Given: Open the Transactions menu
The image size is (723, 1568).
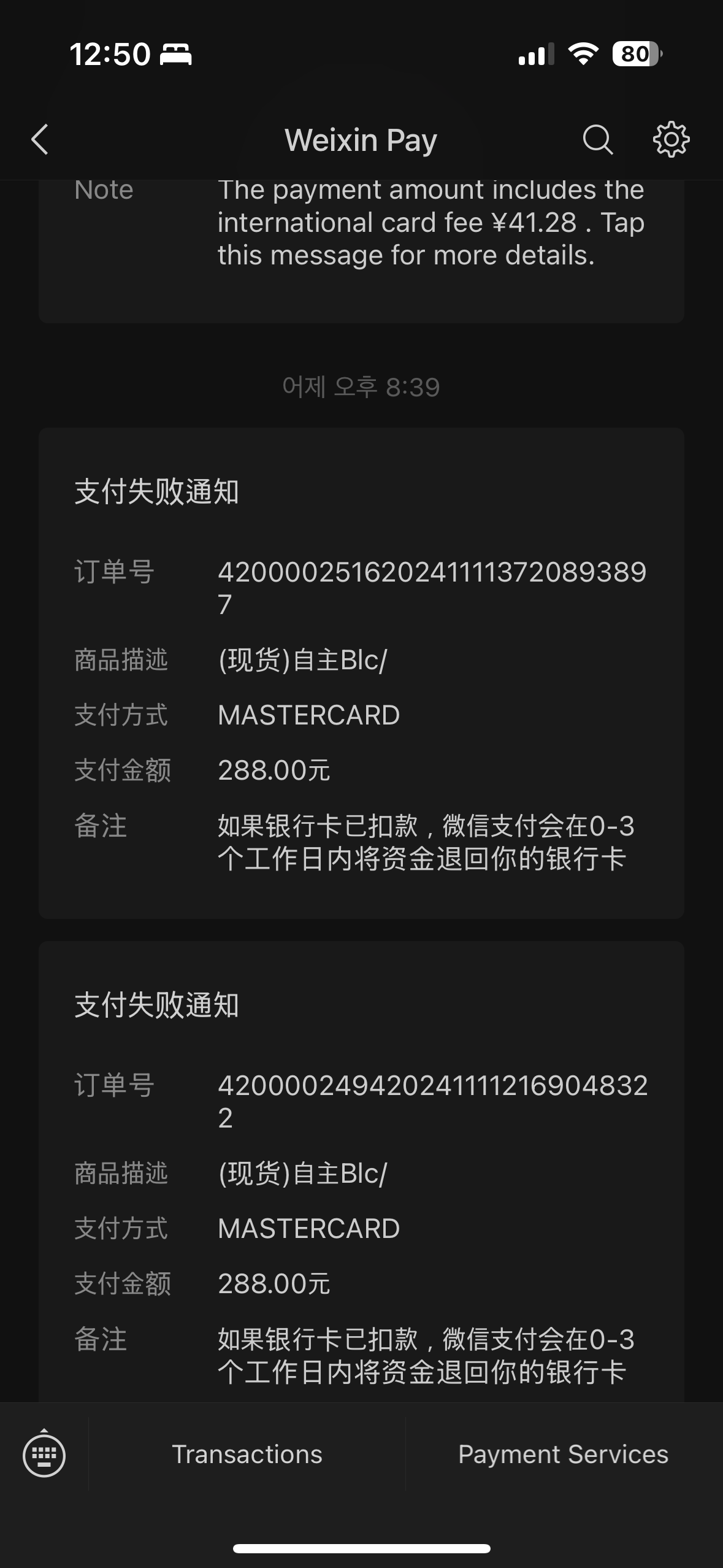Looking at the screenshot, I should point(247,1455).
